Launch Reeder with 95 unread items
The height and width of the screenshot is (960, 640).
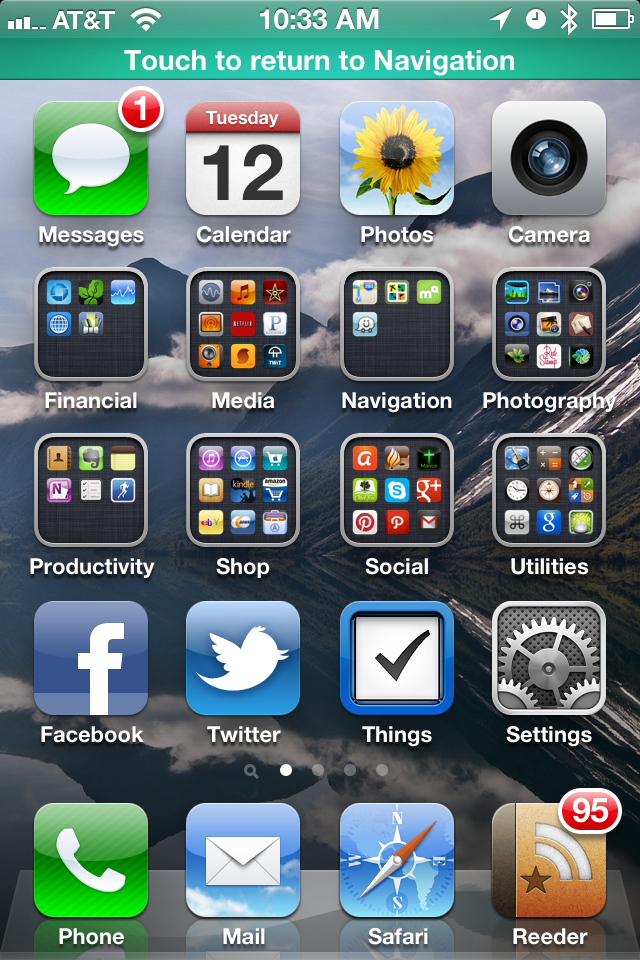coord(549,860)
